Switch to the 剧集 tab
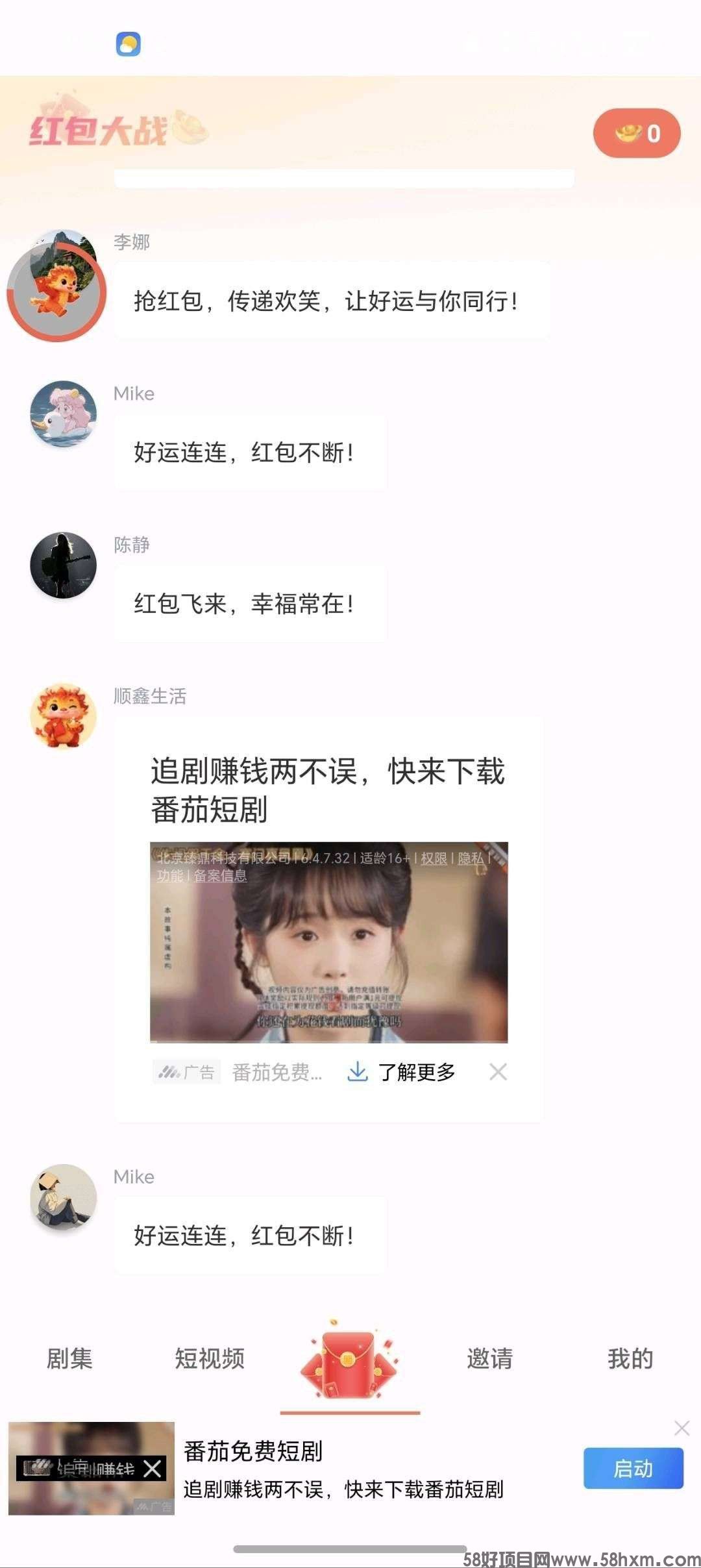Screen dimensions: 701x1568 point(69,1358)
